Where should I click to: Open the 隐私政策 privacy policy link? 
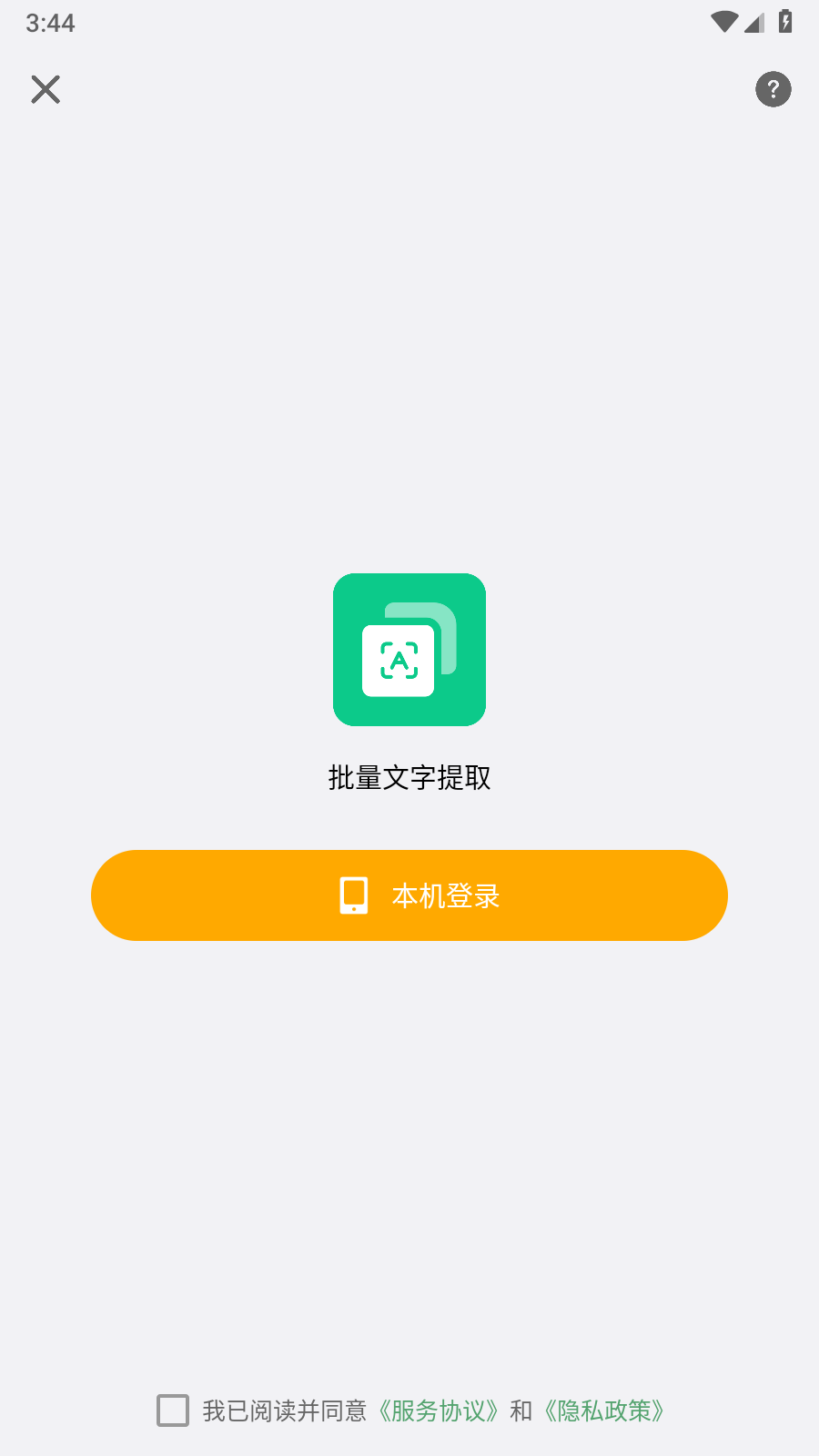604,1410
